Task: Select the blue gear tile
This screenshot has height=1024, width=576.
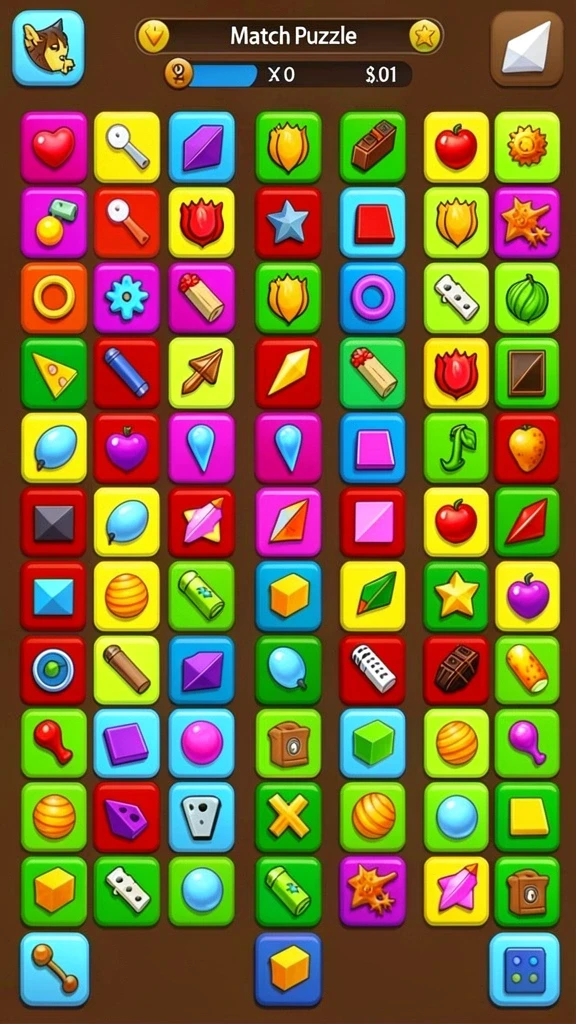Action: [x=127, y=297]
